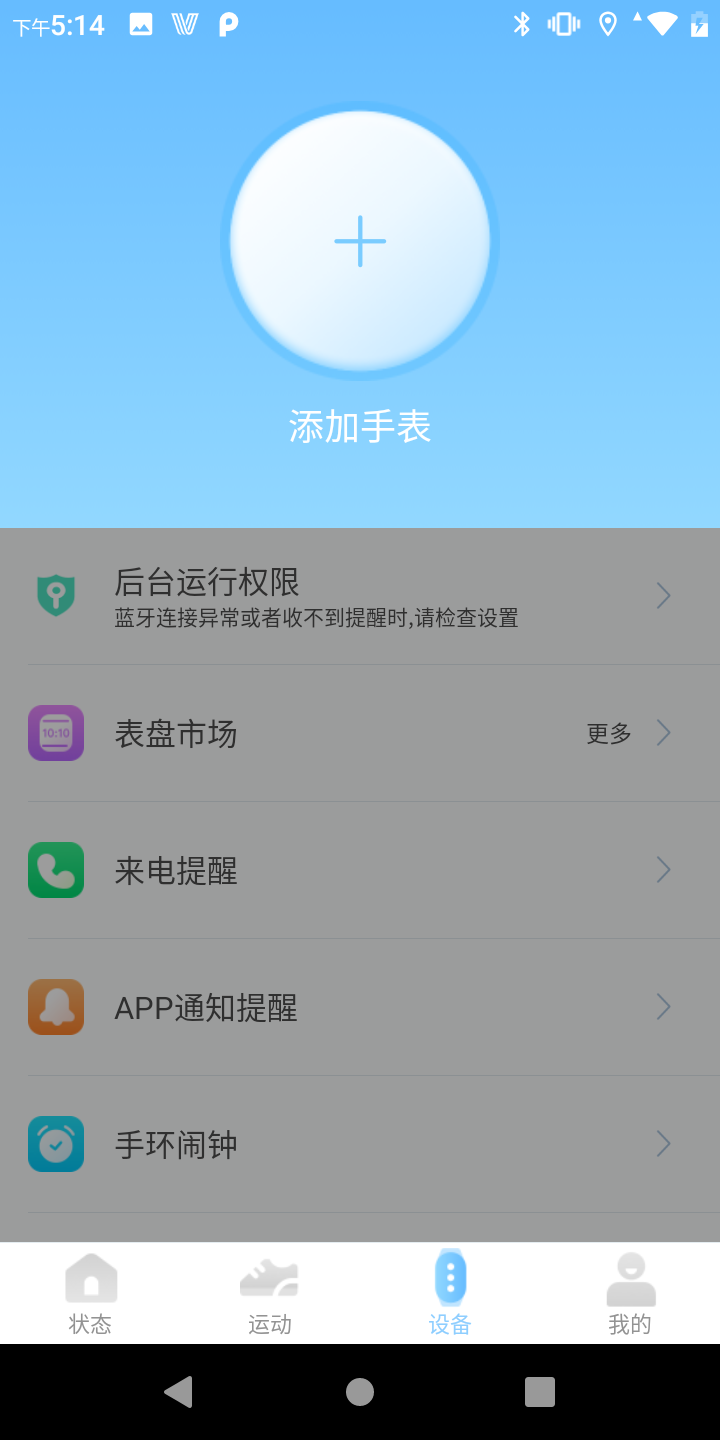Switch to the 状态 tab
720x1440 pixels.
coord(90,1294)
